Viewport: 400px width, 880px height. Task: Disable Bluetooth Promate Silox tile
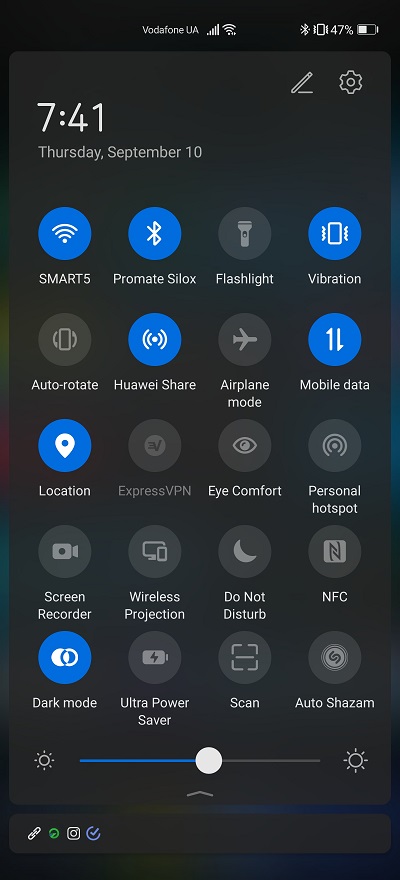point(154,233)
